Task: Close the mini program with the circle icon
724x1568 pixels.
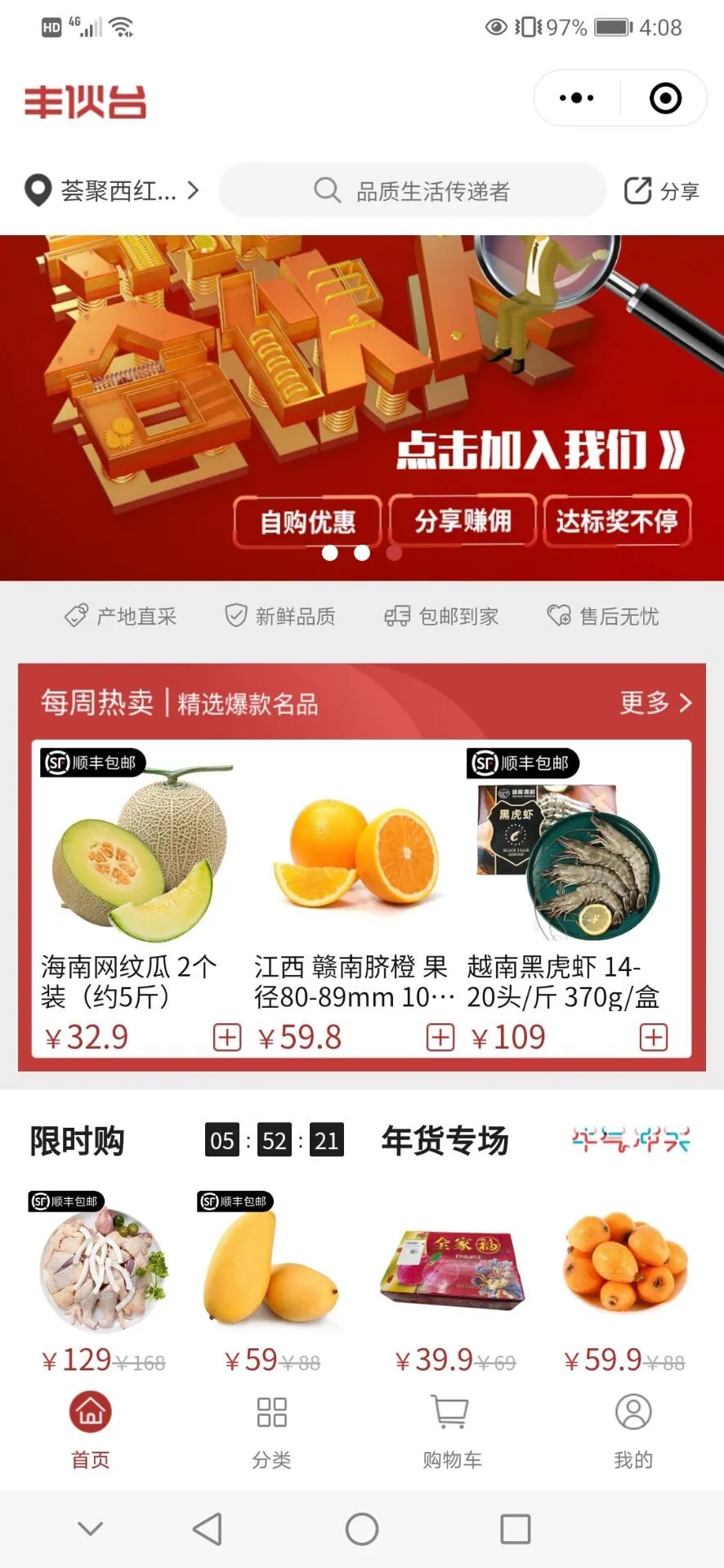Action: point(665,98)
